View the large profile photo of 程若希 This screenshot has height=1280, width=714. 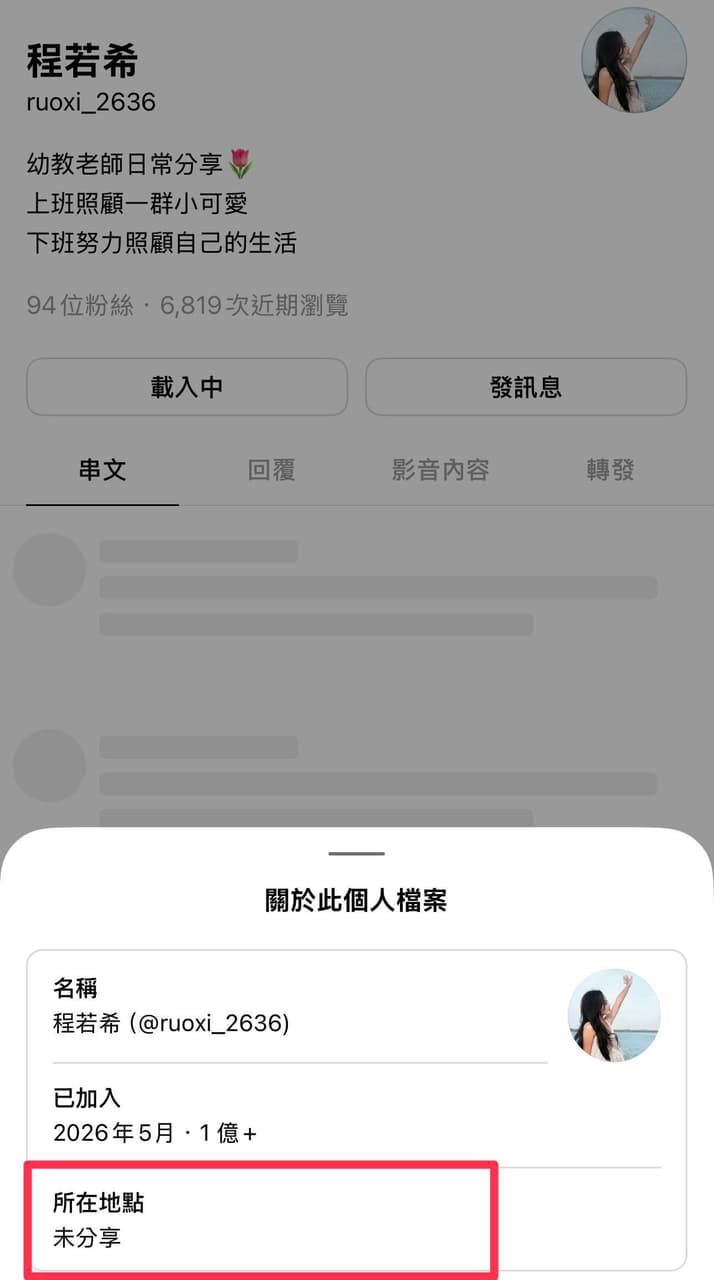[634, 60]
